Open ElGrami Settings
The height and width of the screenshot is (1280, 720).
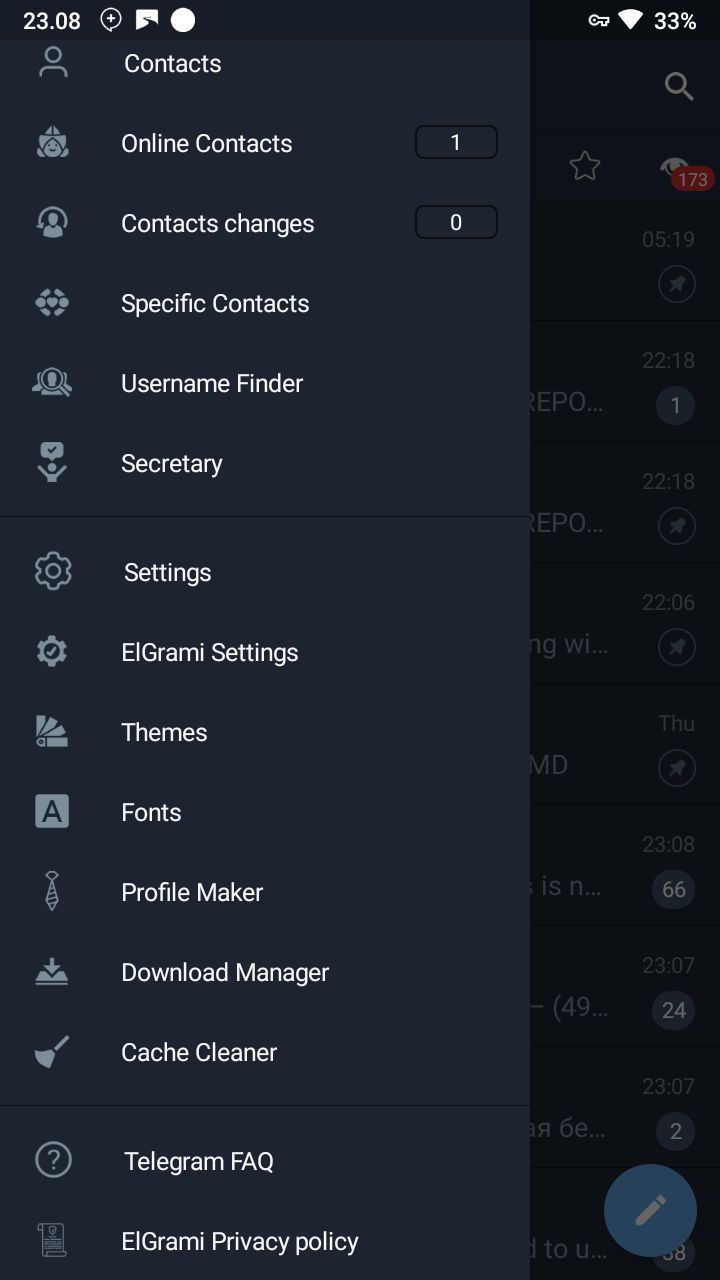(265, 652)
